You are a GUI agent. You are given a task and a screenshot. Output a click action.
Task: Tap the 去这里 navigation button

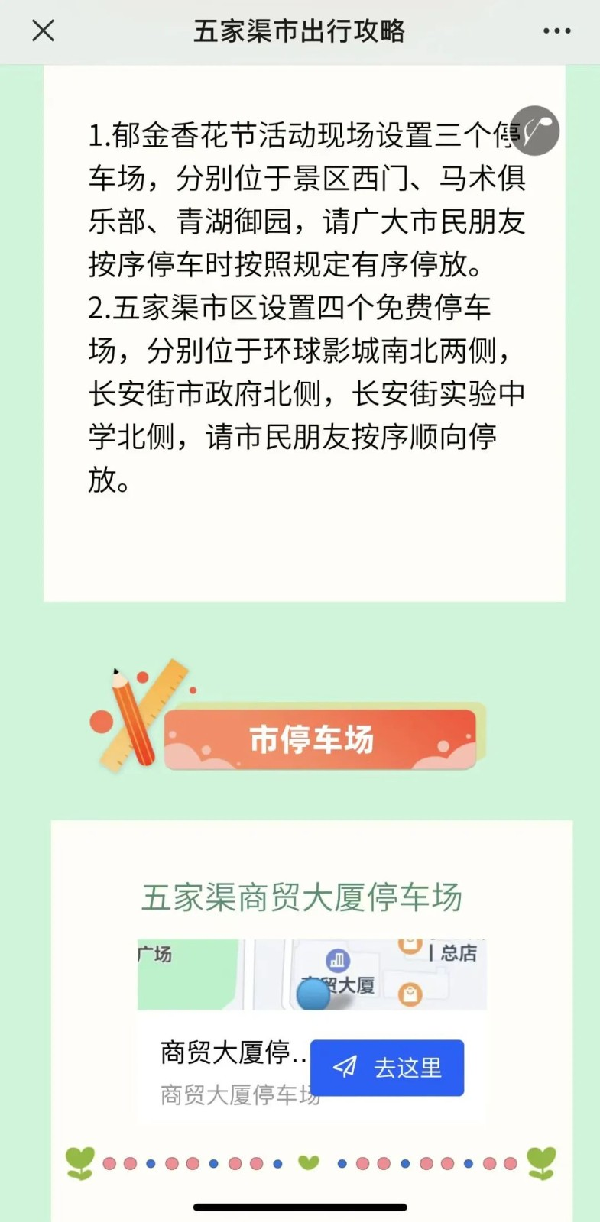point(388,1067)
